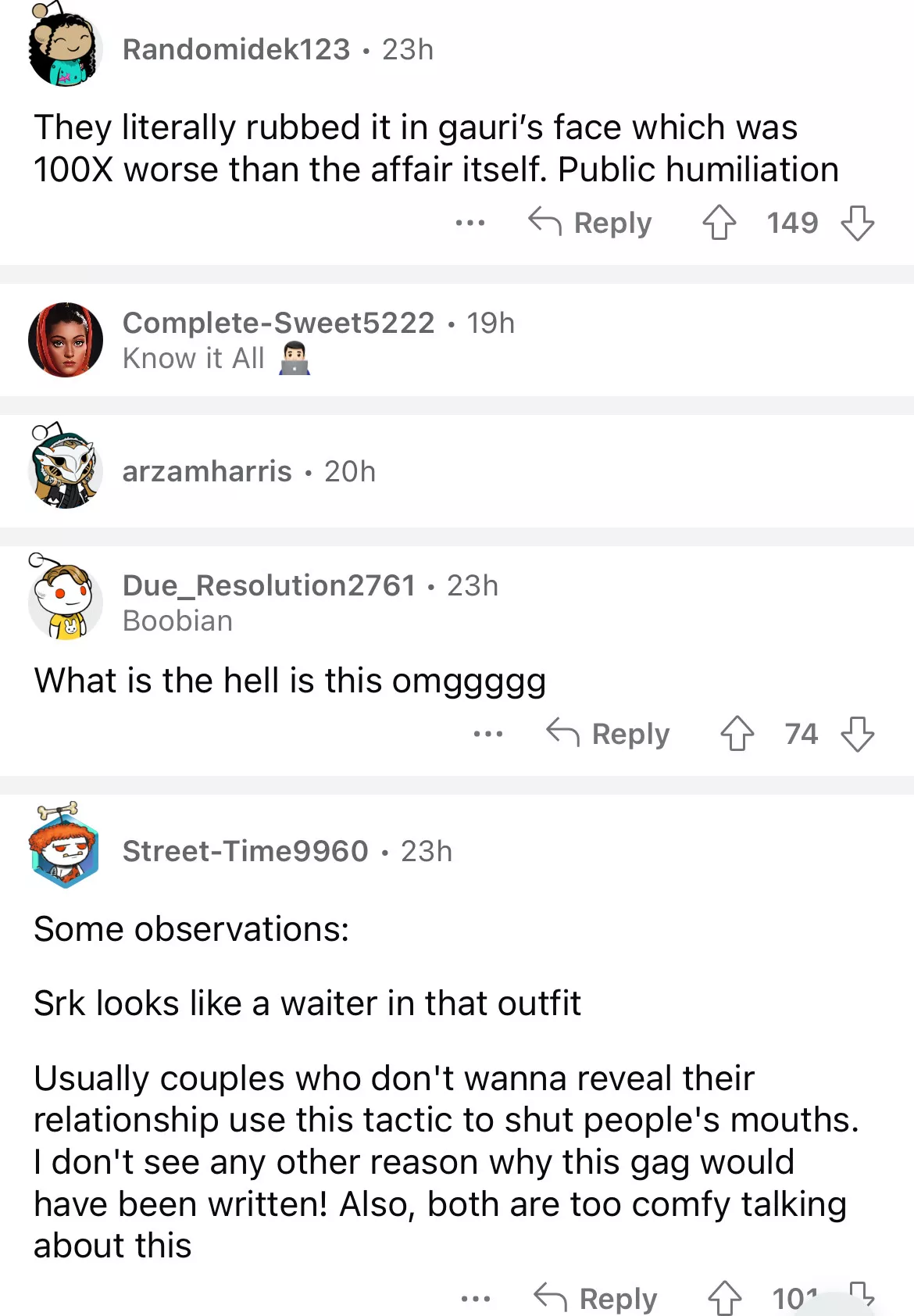Screen dimensions: 914x1316
Task: Reply to Due_Resolution2761's comment
Action: pos(609,734)
